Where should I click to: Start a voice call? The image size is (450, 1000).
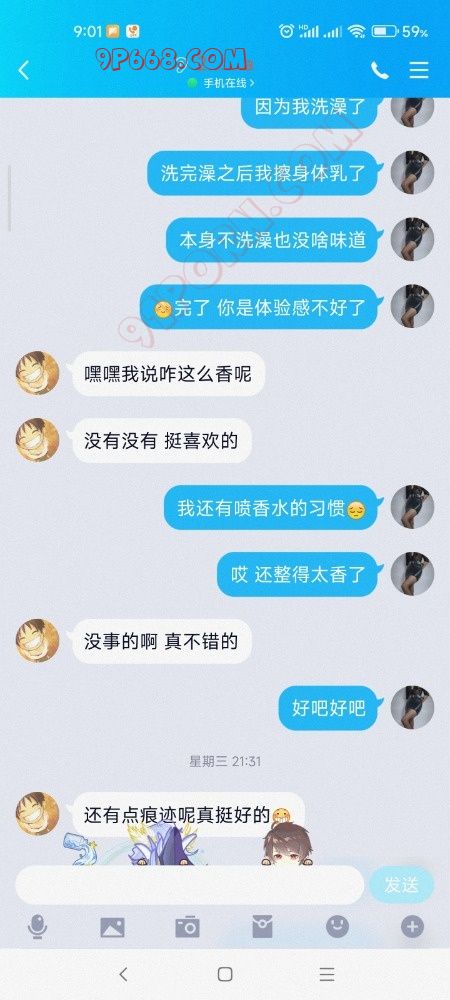[380, 70]
